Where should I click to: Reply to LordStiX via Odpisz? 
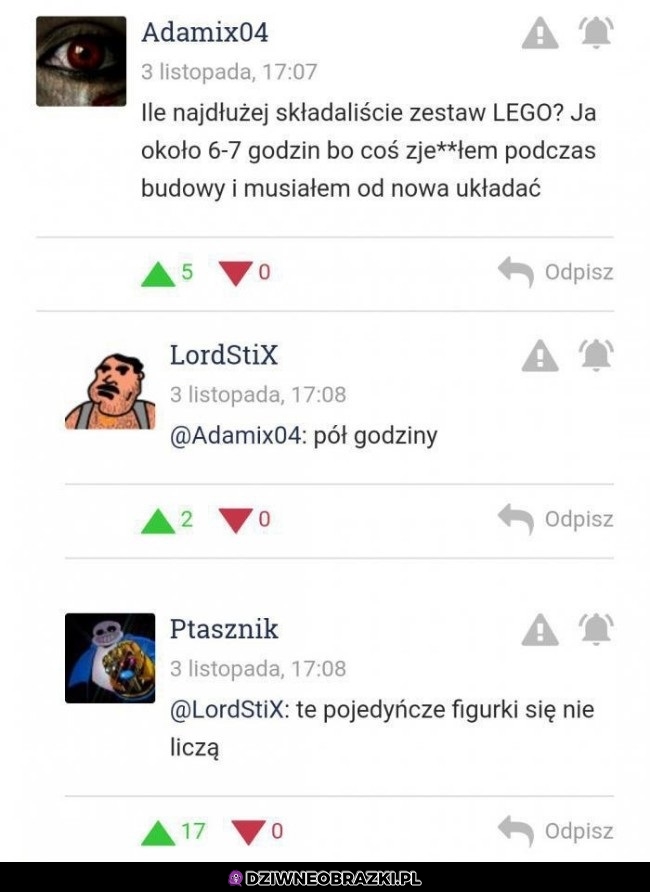point(556,519)
